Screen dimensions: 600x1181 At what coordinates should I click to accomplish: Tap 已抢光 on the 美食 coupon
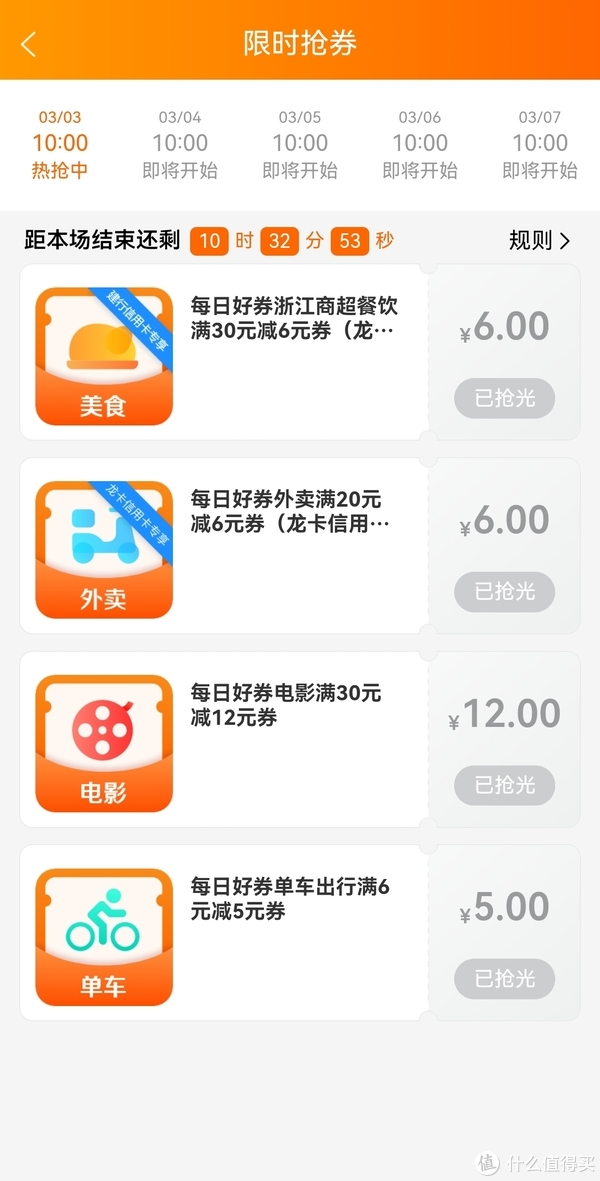[504, 398]
